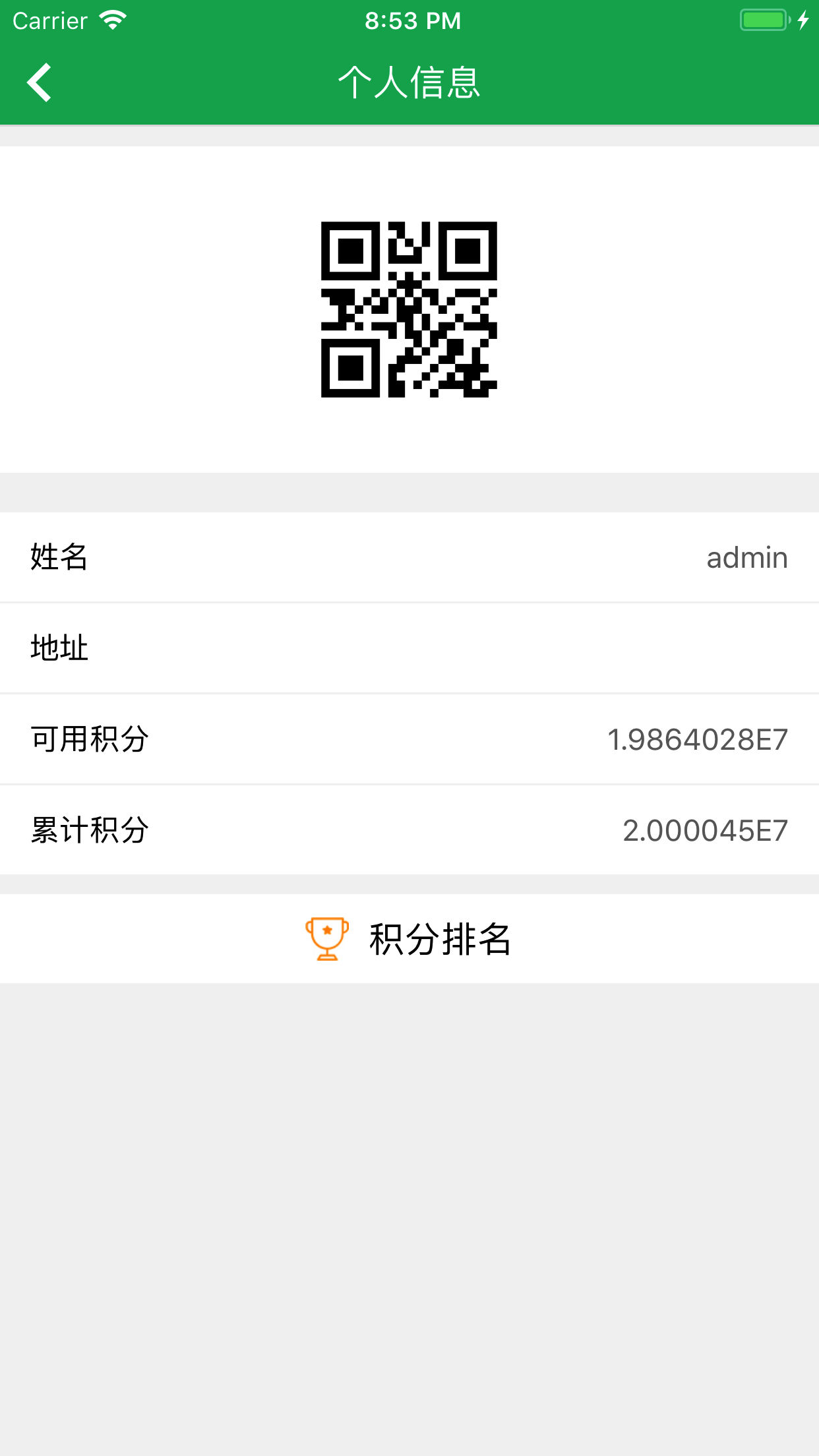
Task: Click the clock showing 8:53 PM
Action: click(409, 20)
